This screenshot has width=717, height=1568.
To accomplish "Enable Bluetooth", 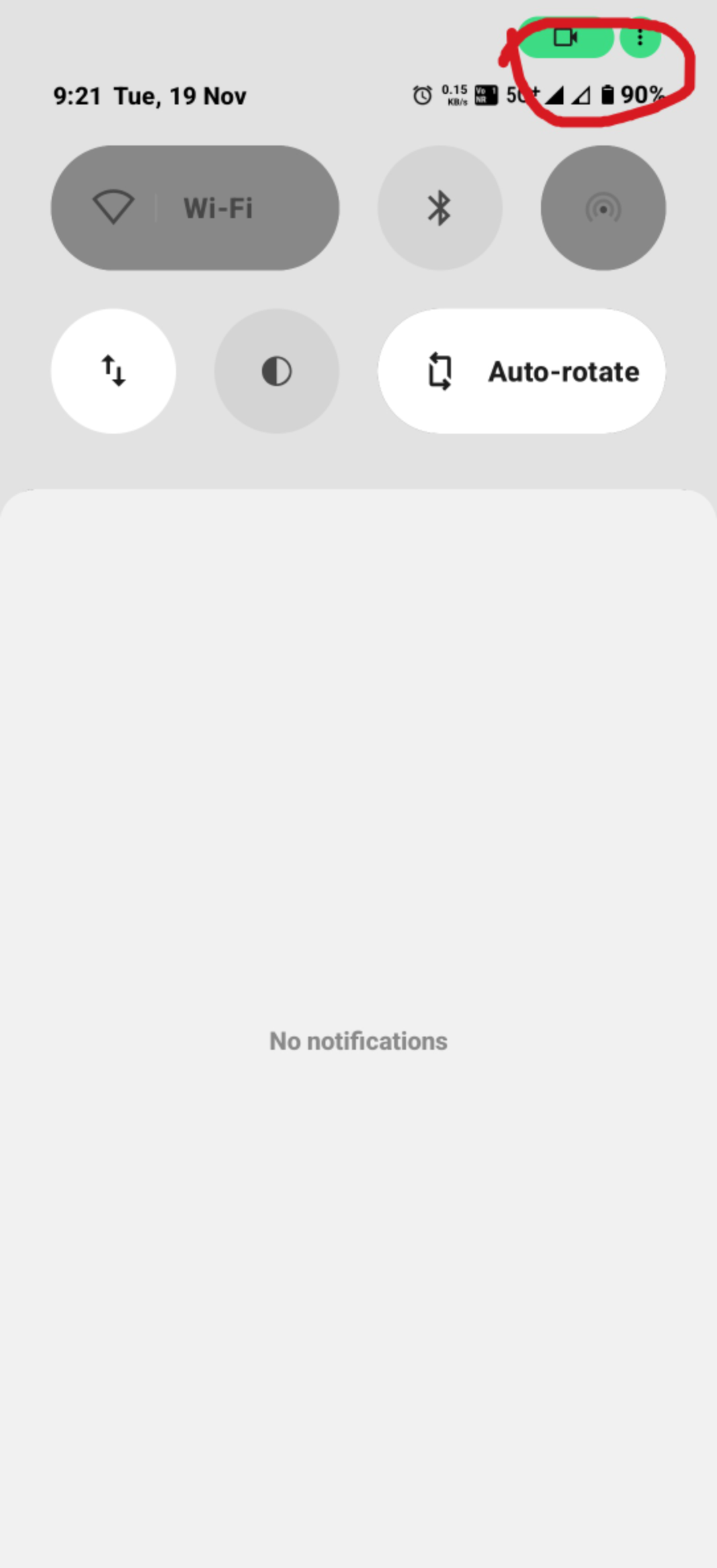I will tap(439, 208).
